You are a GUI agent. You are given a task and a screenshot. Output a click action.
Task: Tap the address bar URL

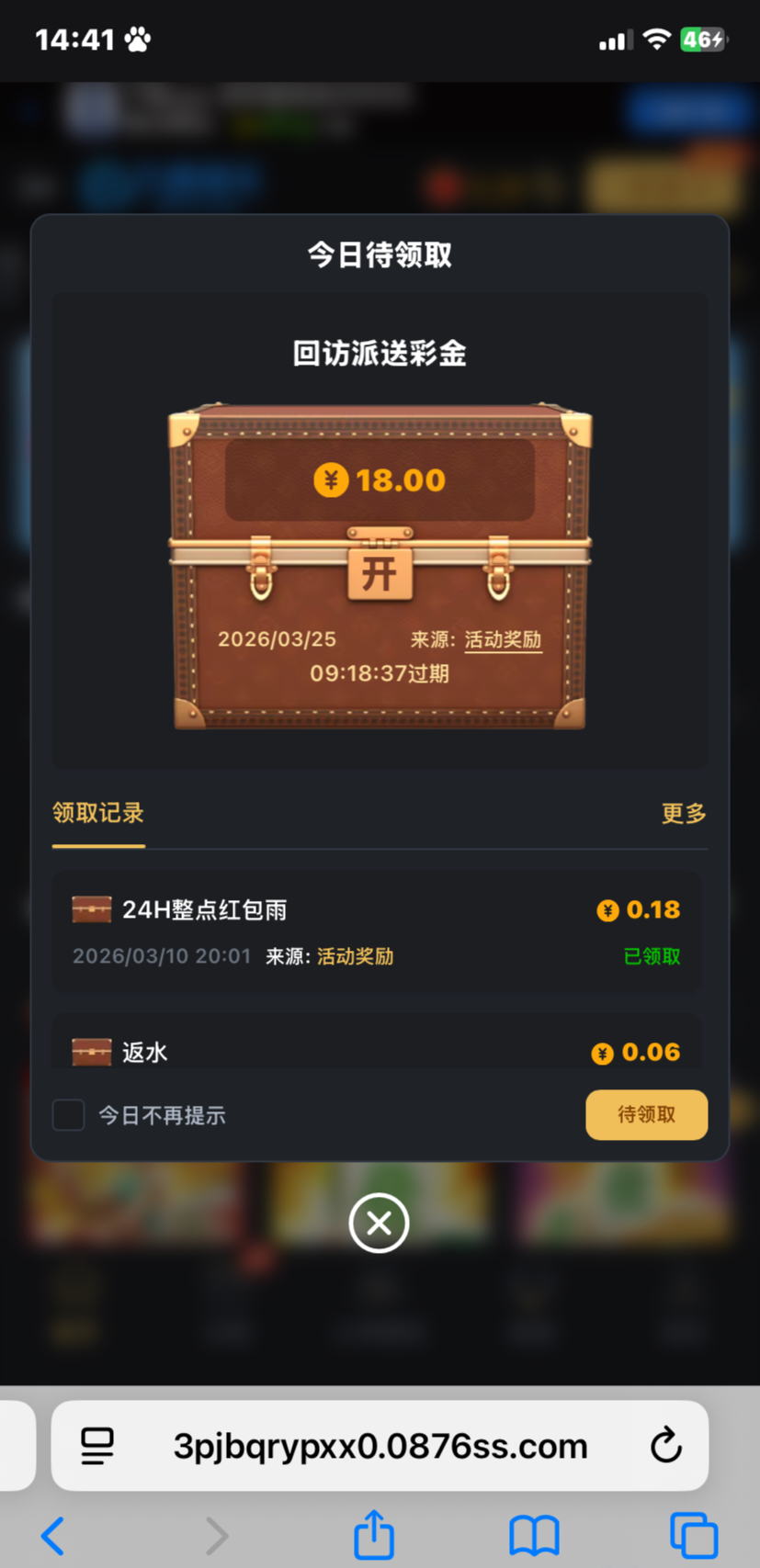380,1446
